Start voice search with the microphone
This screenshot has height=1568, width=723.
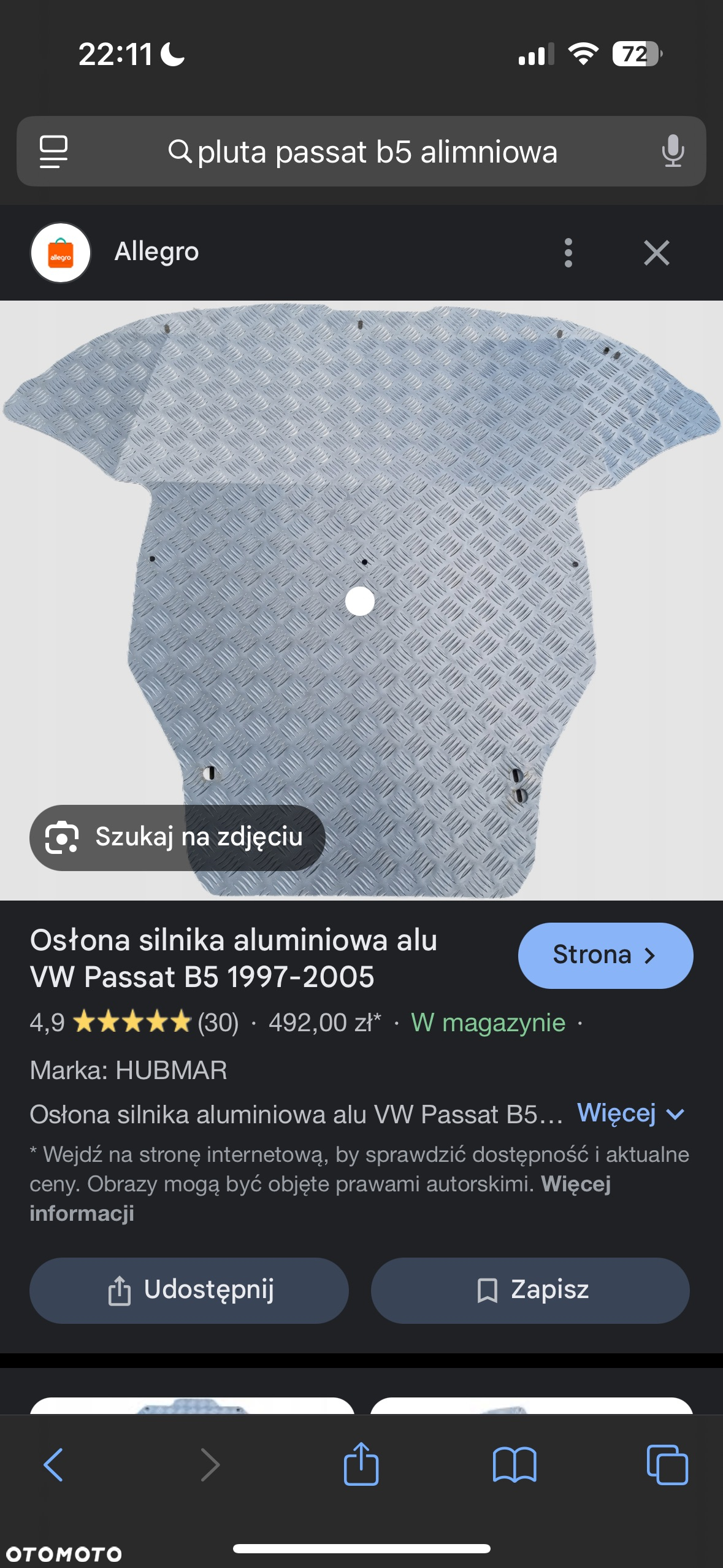(x=672, y=151)
